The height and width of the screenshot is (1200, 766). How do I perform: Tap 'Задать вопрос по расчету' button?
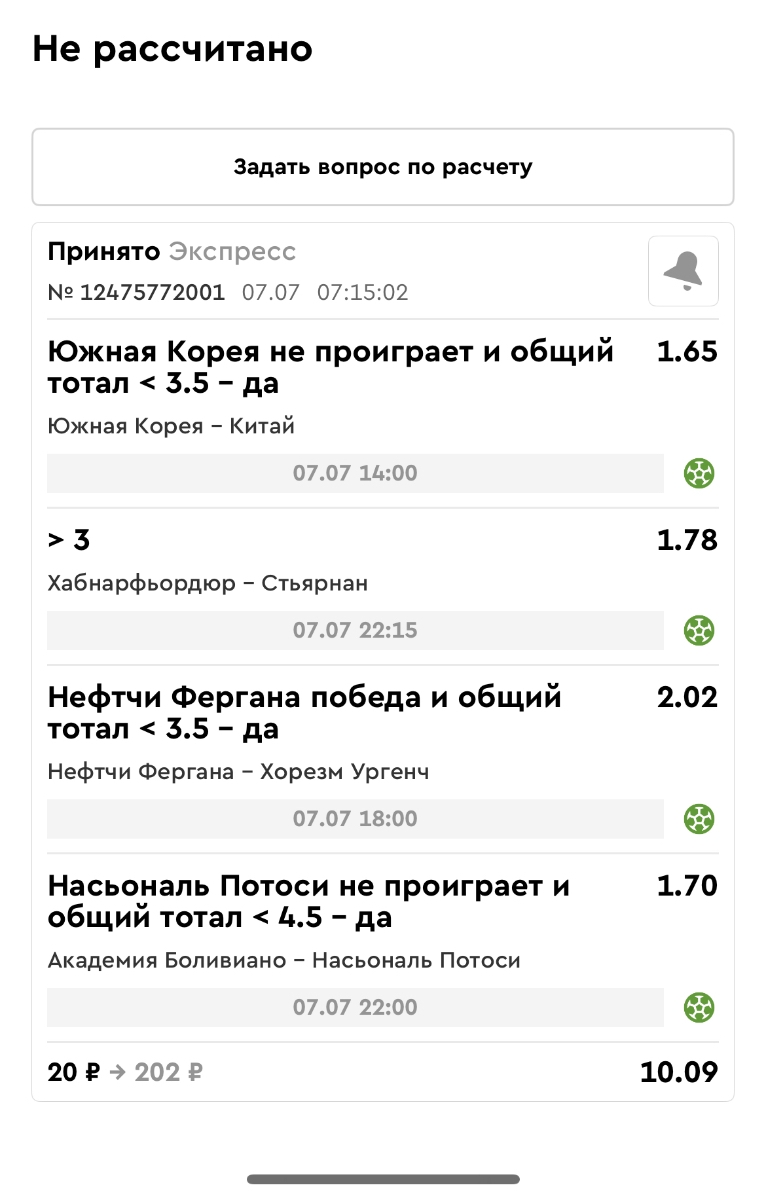point(383,167)
